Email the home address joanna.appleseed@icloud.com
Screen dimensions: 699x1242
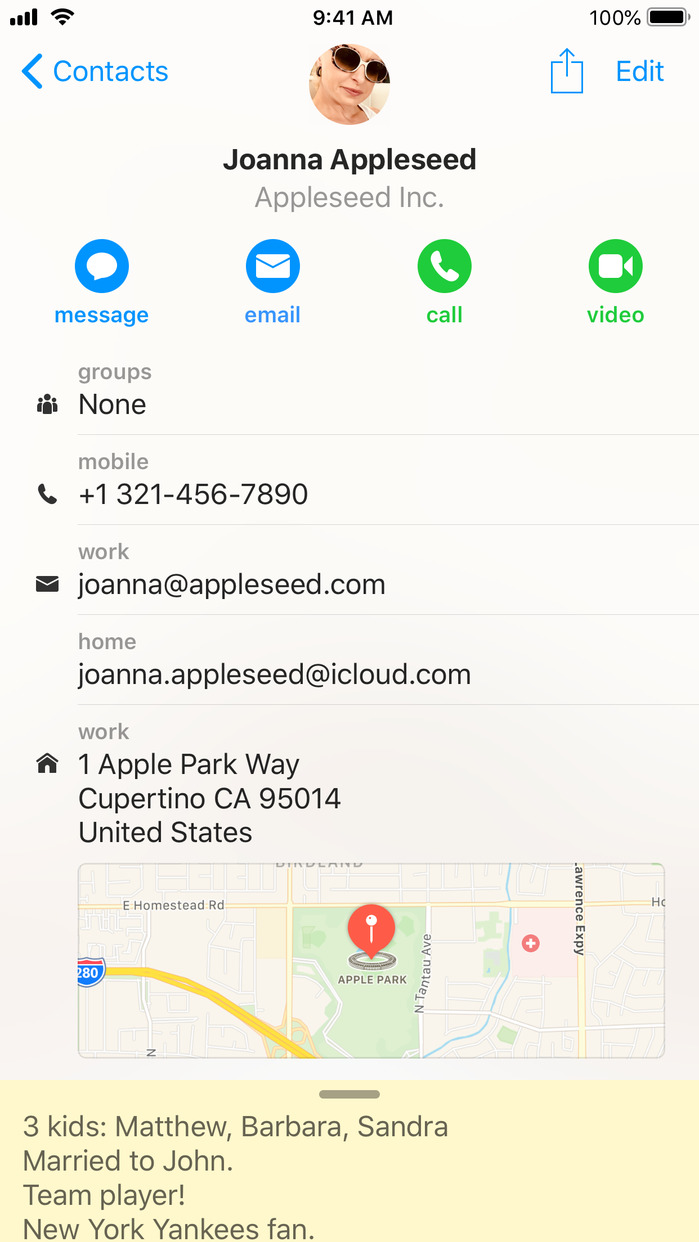tap(274, 674)
